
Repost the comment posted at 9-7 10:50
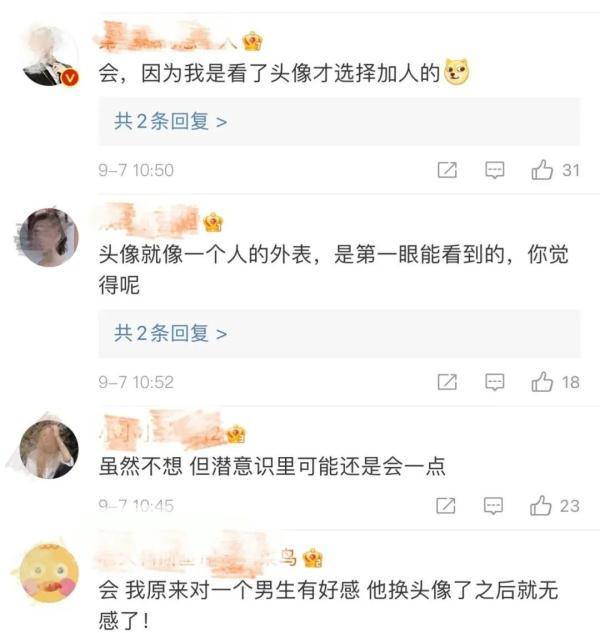click(448, 170)
